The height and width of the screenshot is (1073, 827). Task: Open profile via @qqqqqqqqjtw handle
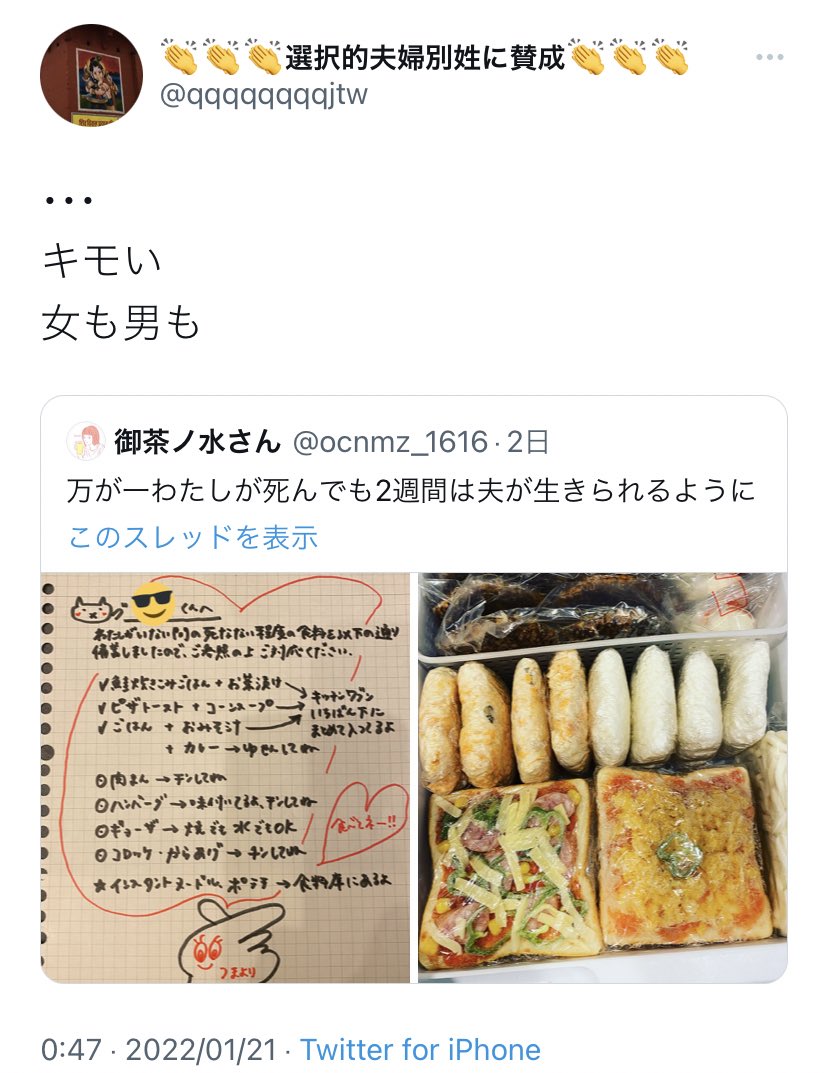tap(264, 96)
